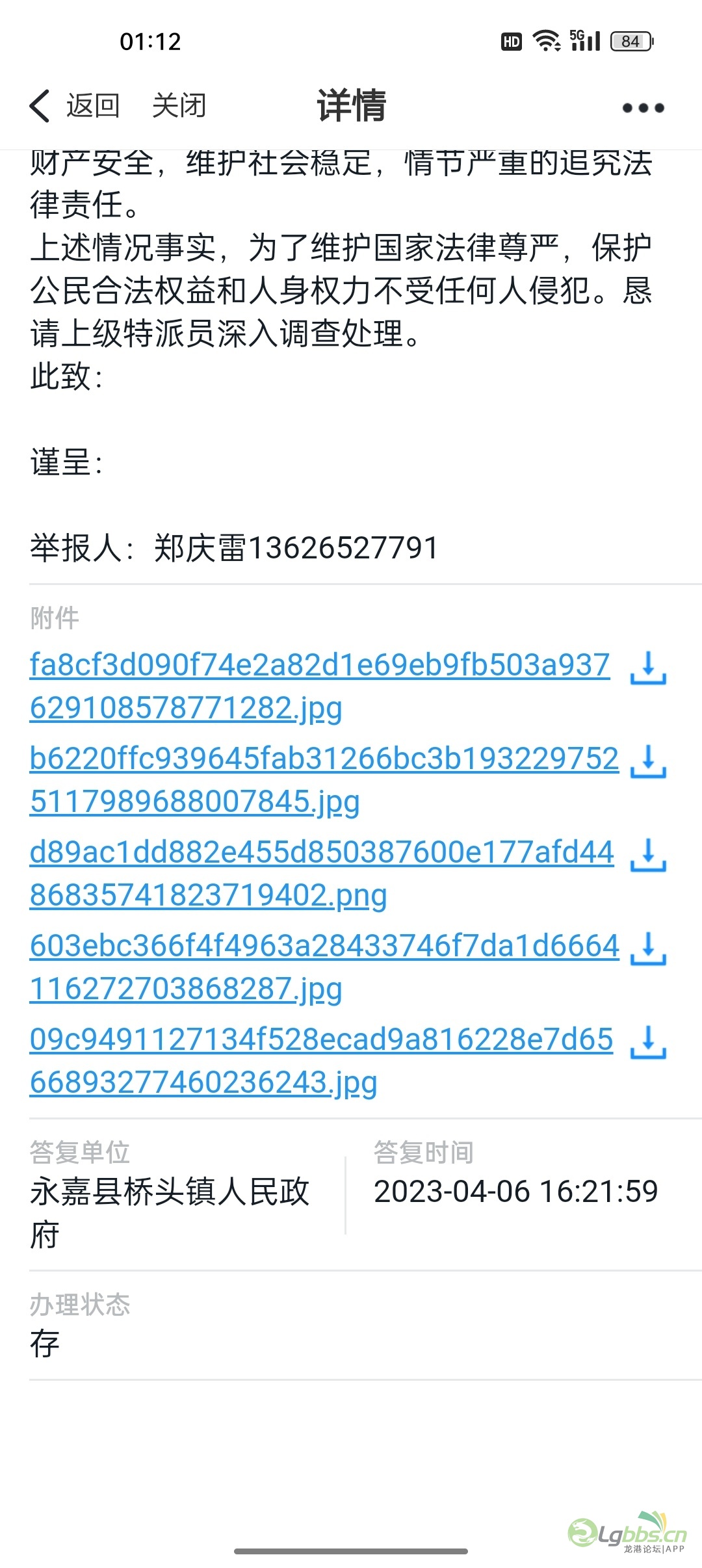Open the three-dot overflow menu
This screenshot has width=702, height=1568.
pyautogui.click(x=643, y=108)
